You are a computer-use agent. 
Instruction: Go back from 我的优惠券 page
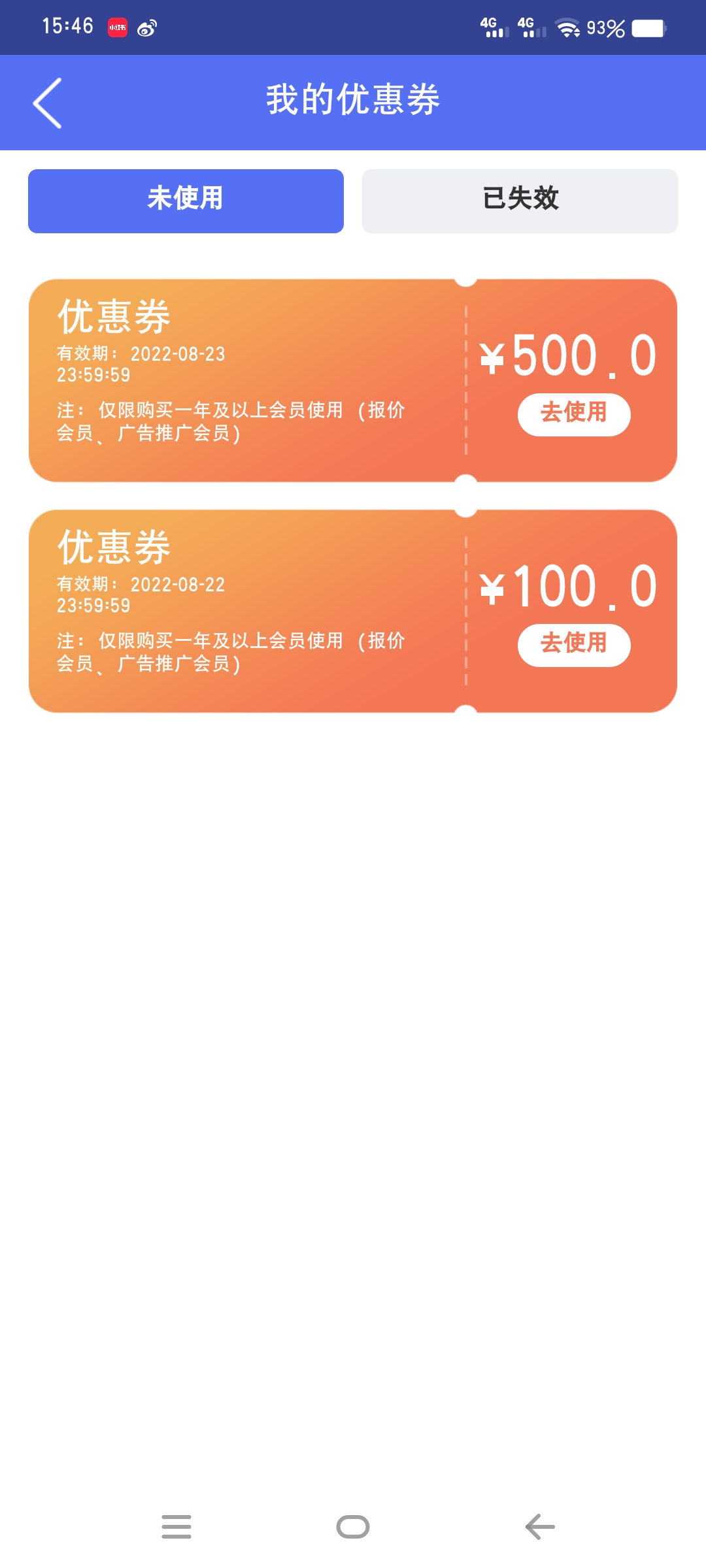(x=48, y=103)
